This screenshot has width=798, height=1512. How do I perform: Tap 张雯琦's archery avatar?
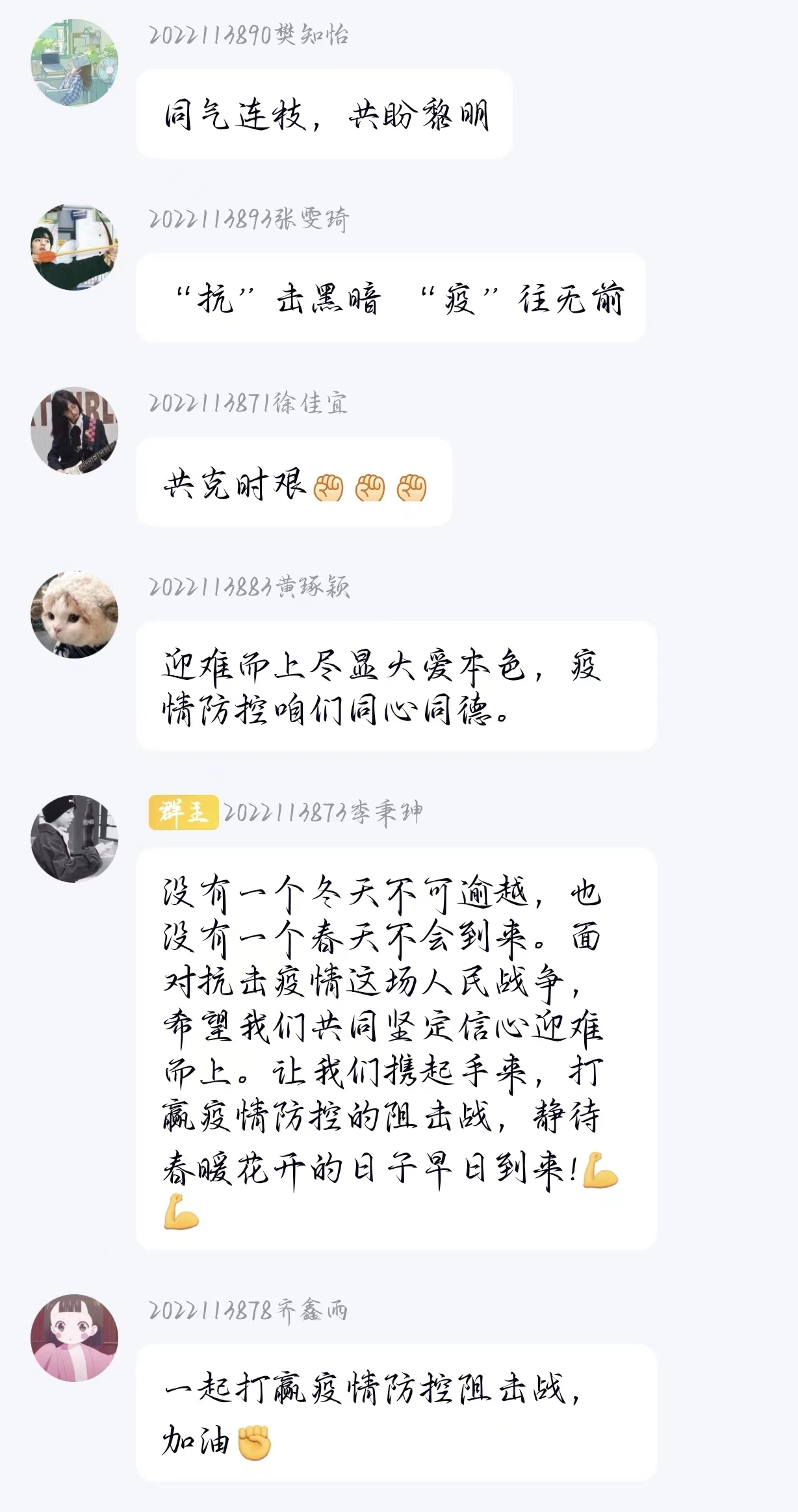[x=74, y=247]
